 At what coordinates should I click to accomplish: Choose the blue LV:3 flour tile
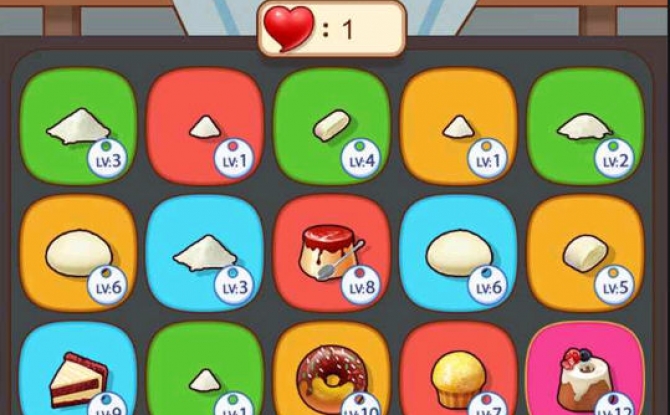coord(205,253)
